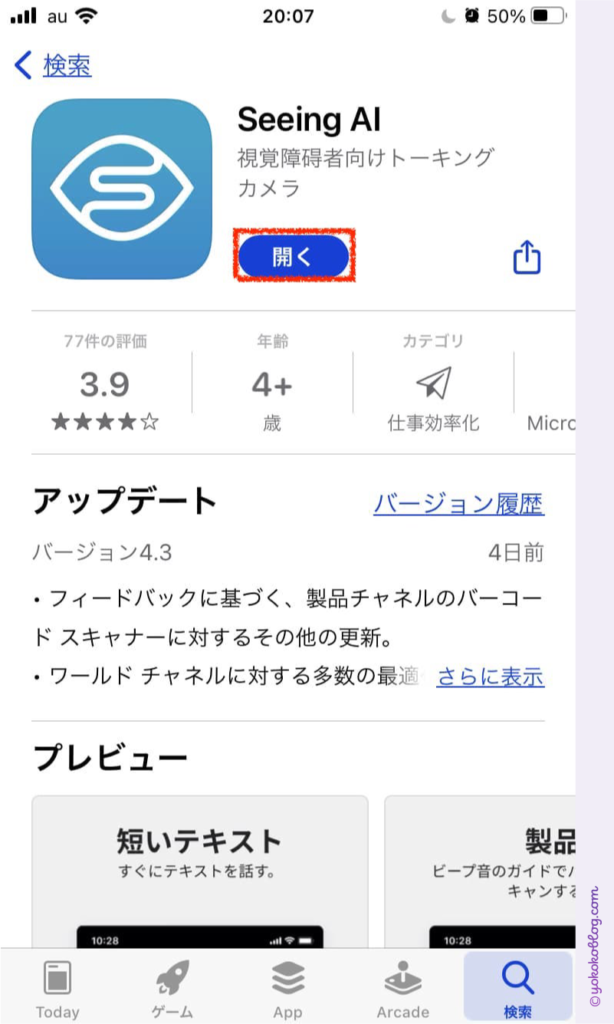The height and width of the screenshot is (1024, 614).
Task: Switch to the App tab
Action: (x=288, y=988)
